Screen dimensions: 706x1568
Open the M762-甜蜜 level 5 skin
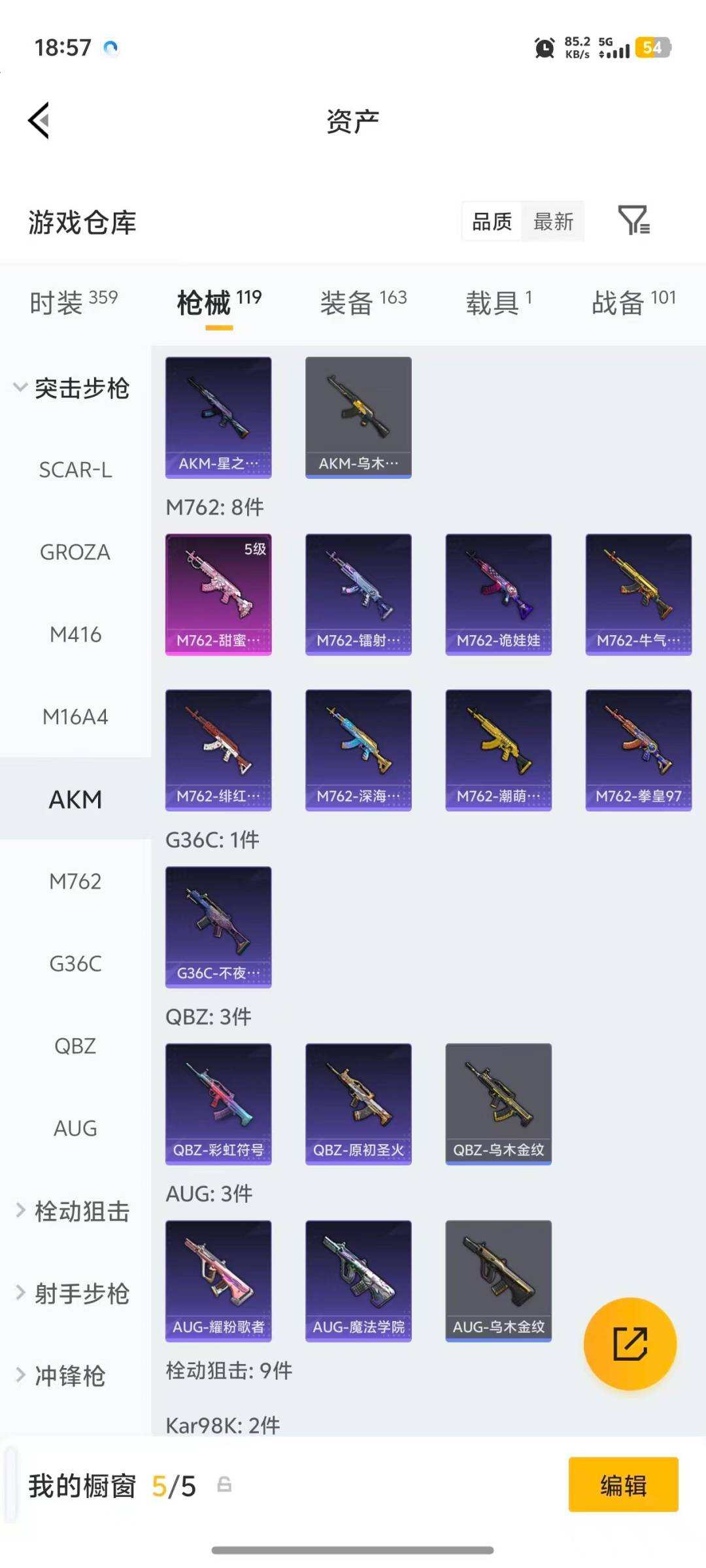(x=218, y=594)
